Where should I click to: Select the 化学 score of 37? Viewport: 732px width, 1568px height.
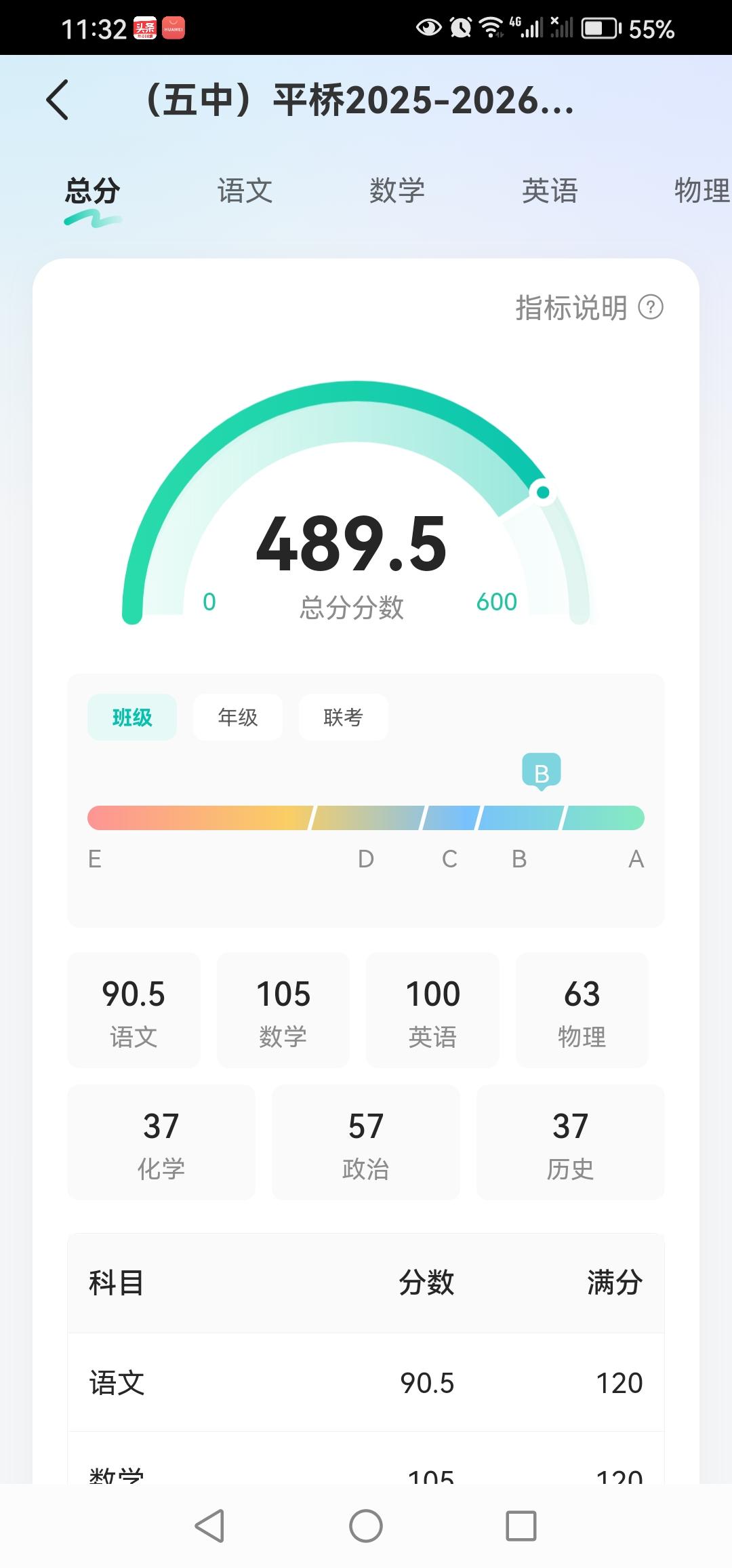[162, 1143]
